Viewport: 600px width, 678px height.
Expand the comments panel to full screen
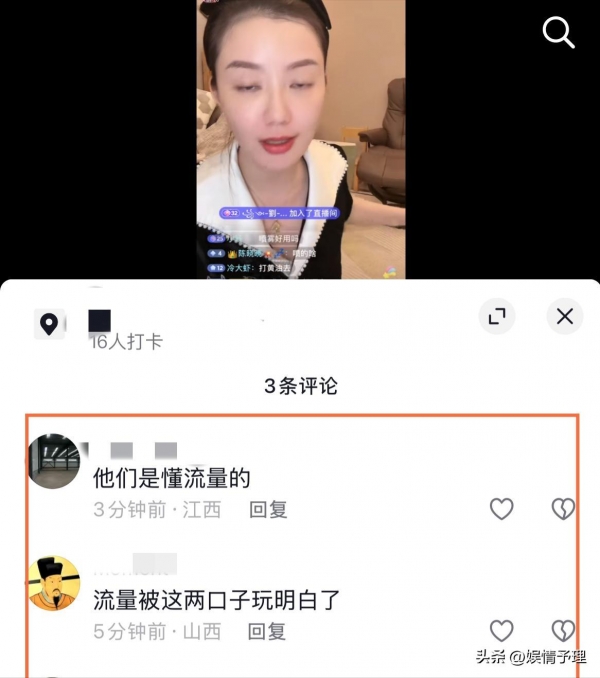tap(496, 317)
